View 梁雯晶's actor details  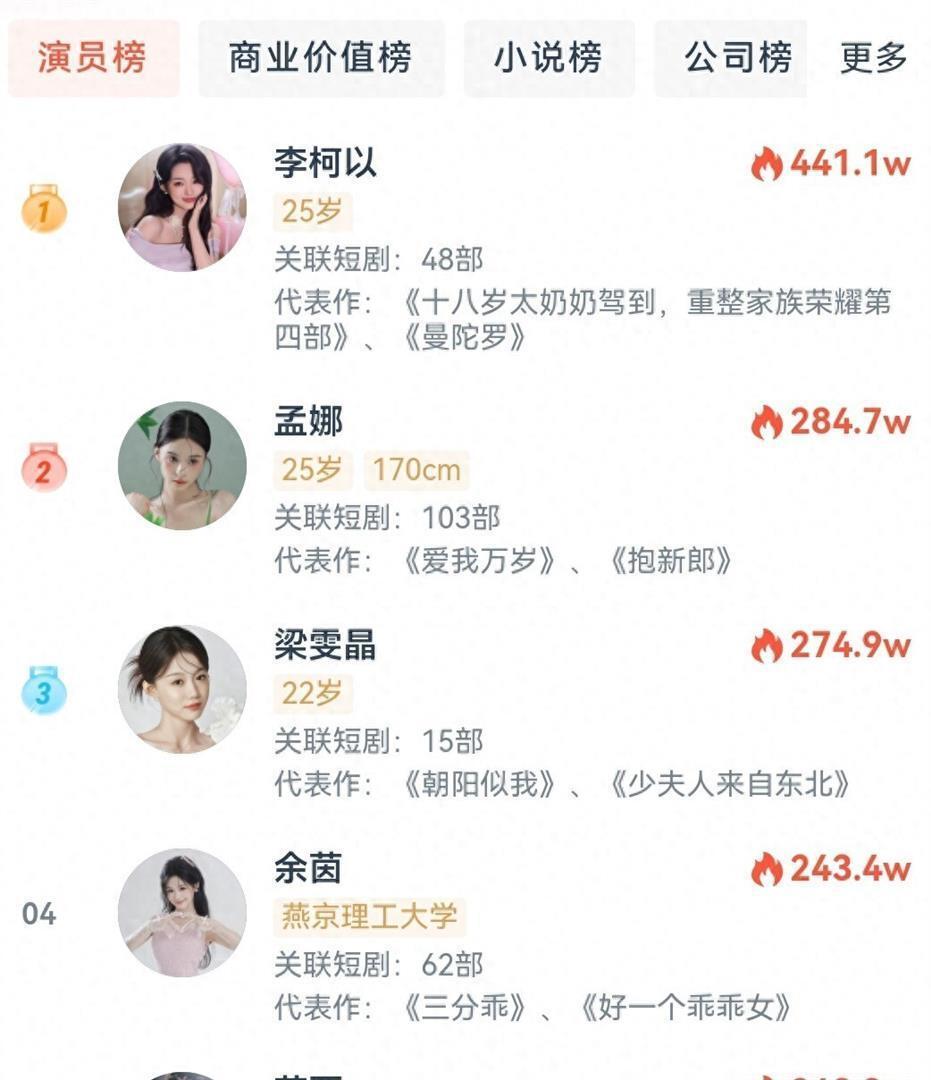[326, 646]
